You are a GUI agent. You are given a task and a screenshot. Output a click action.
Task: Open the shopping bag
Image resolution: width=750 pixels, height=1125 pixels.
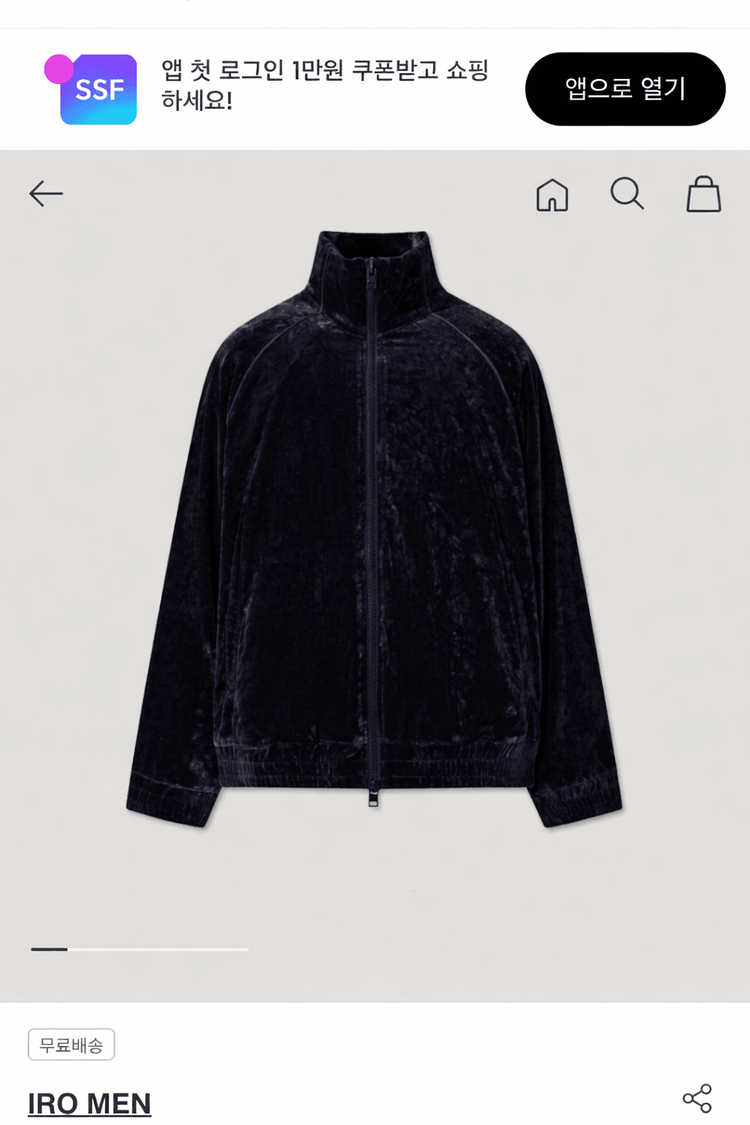(x=703, y=194)
